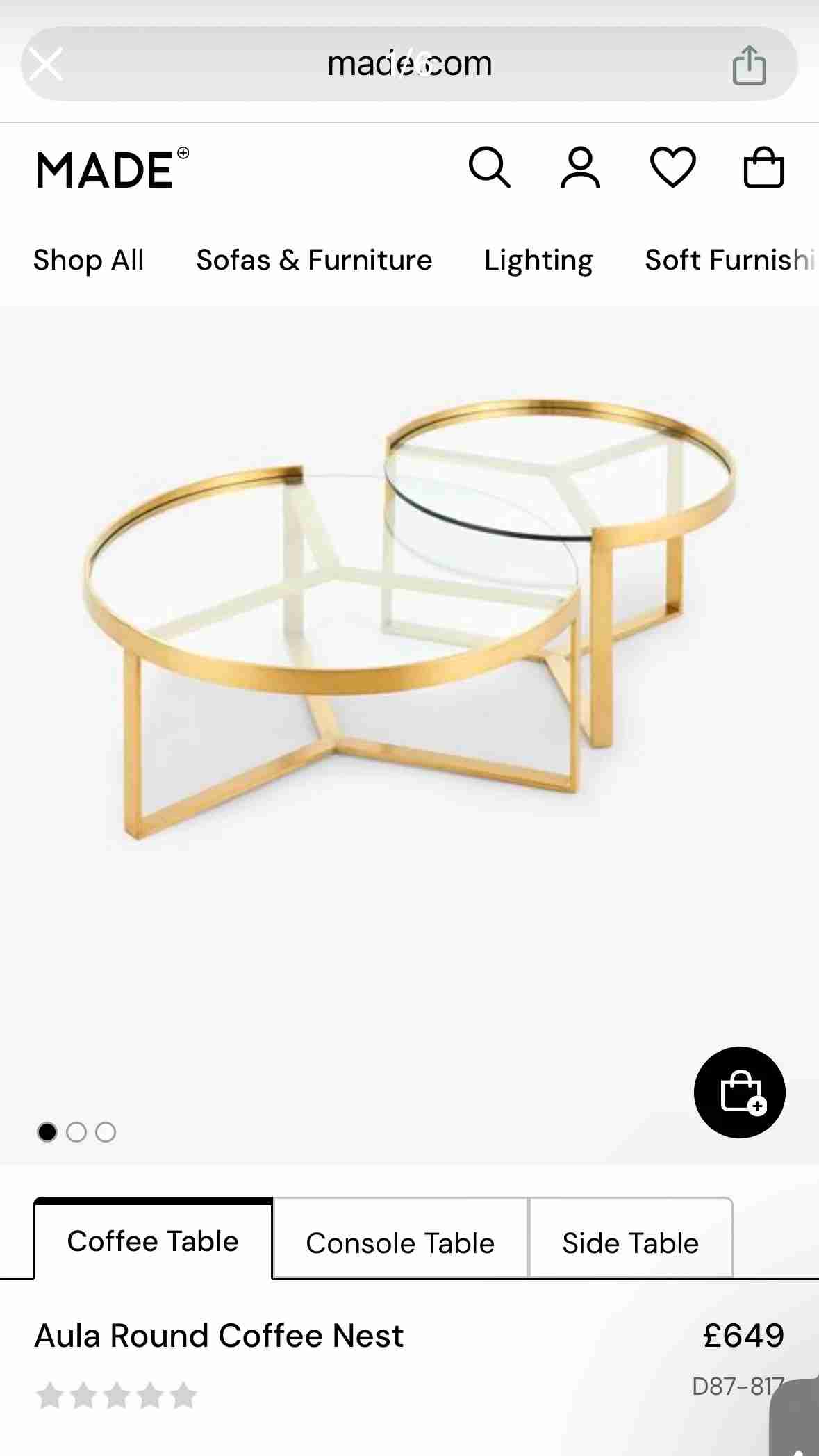Open the Sofas & Furniture category
Viewport: 819px width, 1456px height.
tap(314, 261)
